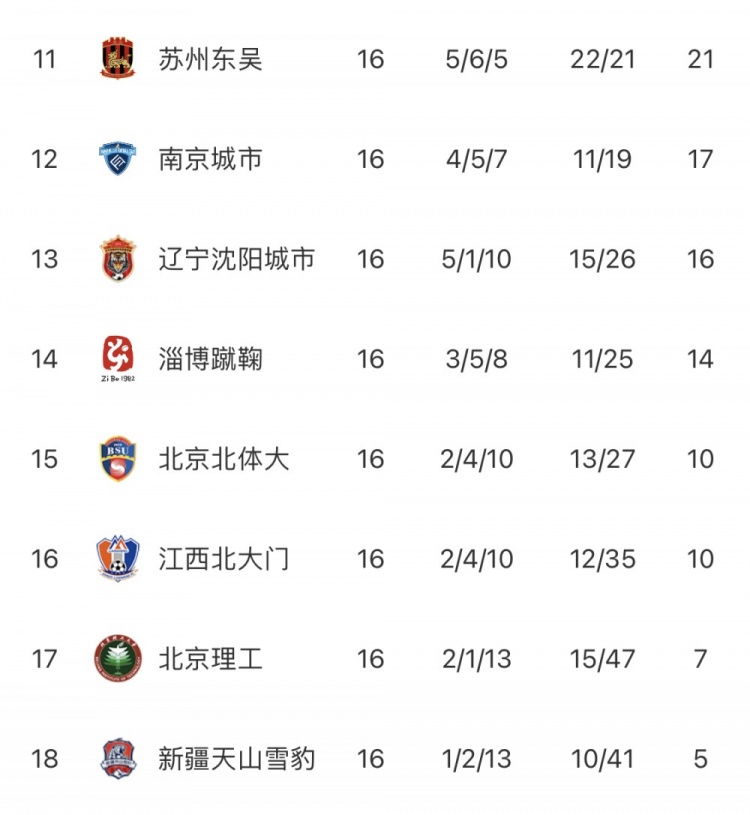Screen dimensions: 750x815
Task: View 淄博蹴鞠 team details
Action: coord(210,359)
